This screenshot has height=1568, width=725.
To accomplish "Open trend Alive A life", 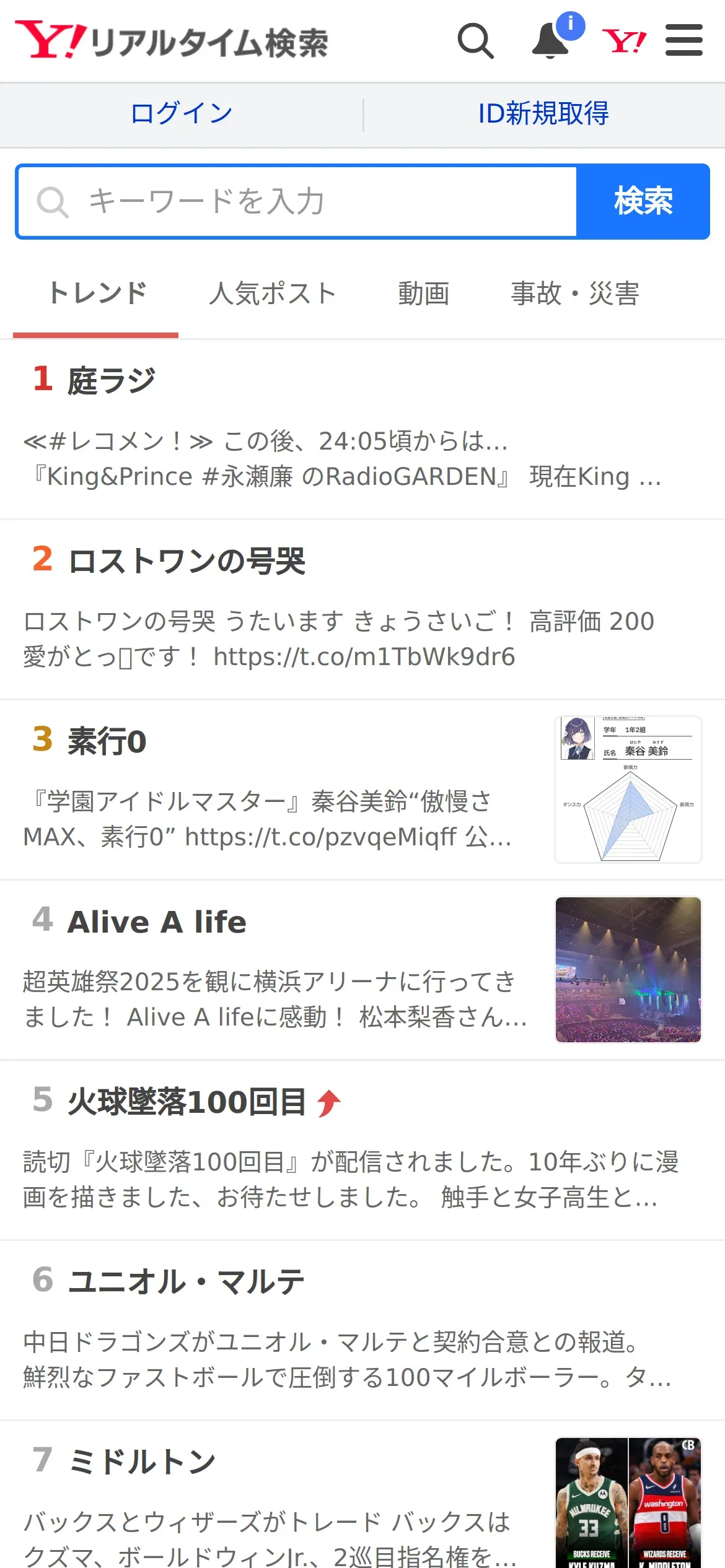I will pyautogui.click(x=362, y=970).
